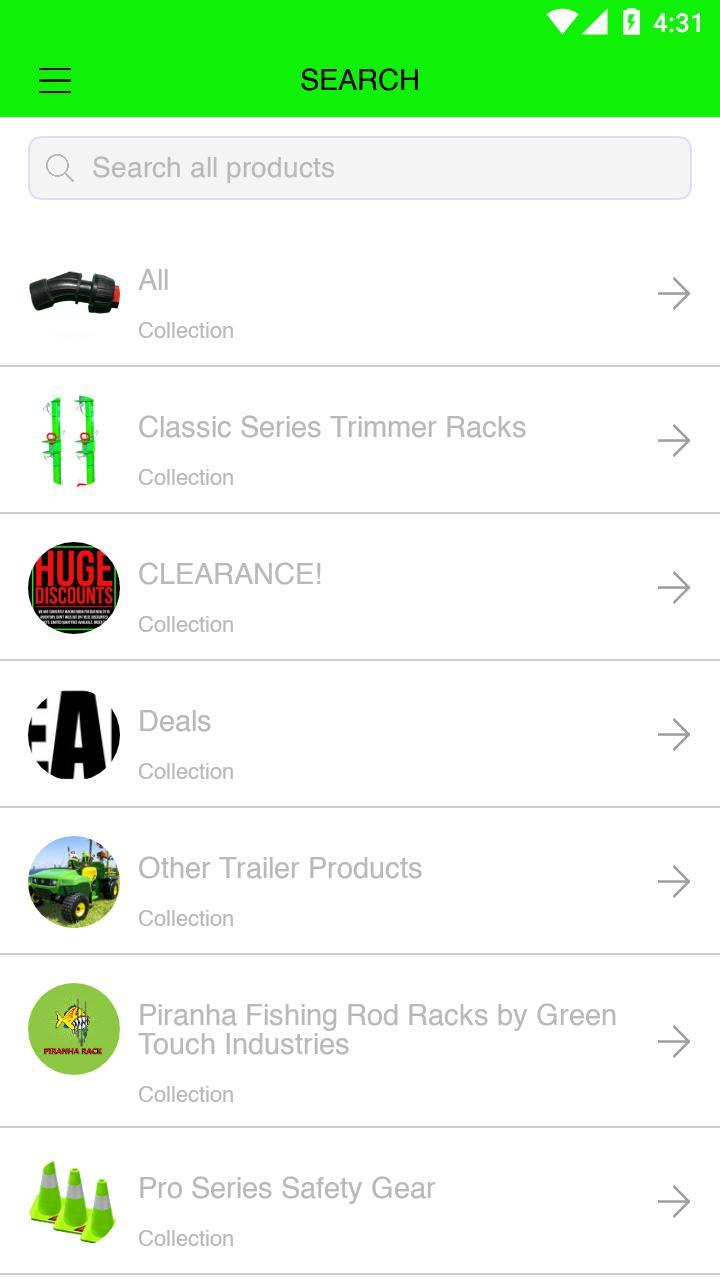Expand the Deals row chevron
Screen dimensions: 720x1280
click(675, 734)
